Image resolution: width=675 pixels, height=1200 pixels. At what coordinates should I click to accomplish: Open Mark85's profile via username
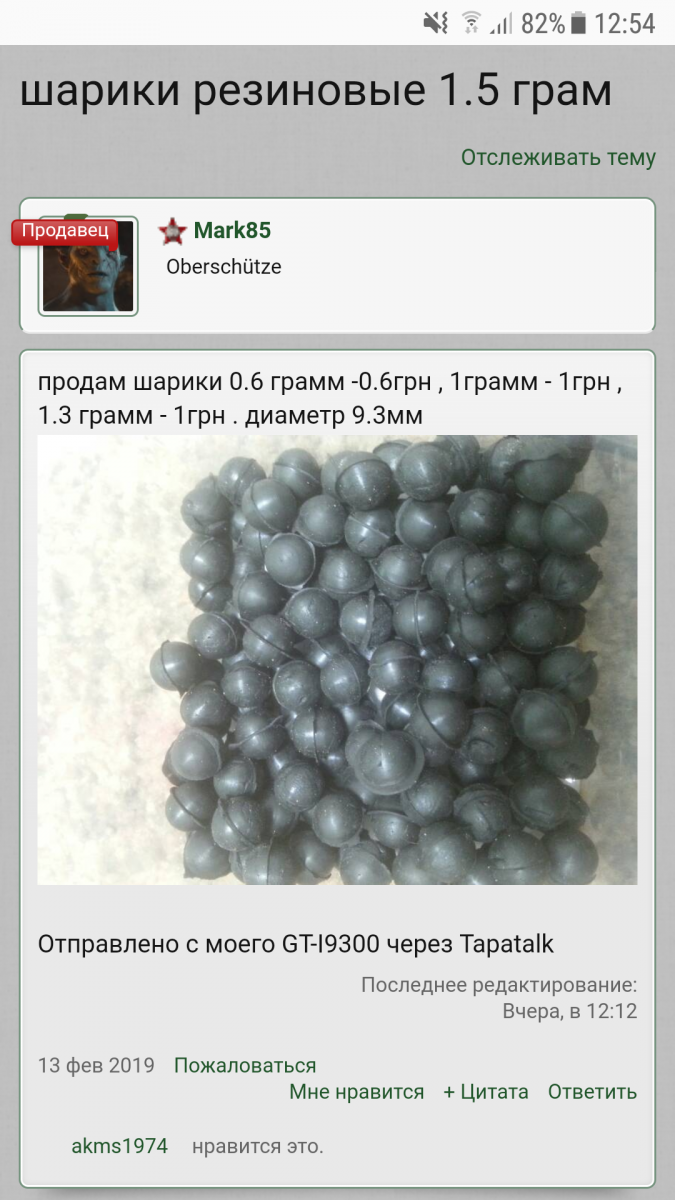coord(232,231)
